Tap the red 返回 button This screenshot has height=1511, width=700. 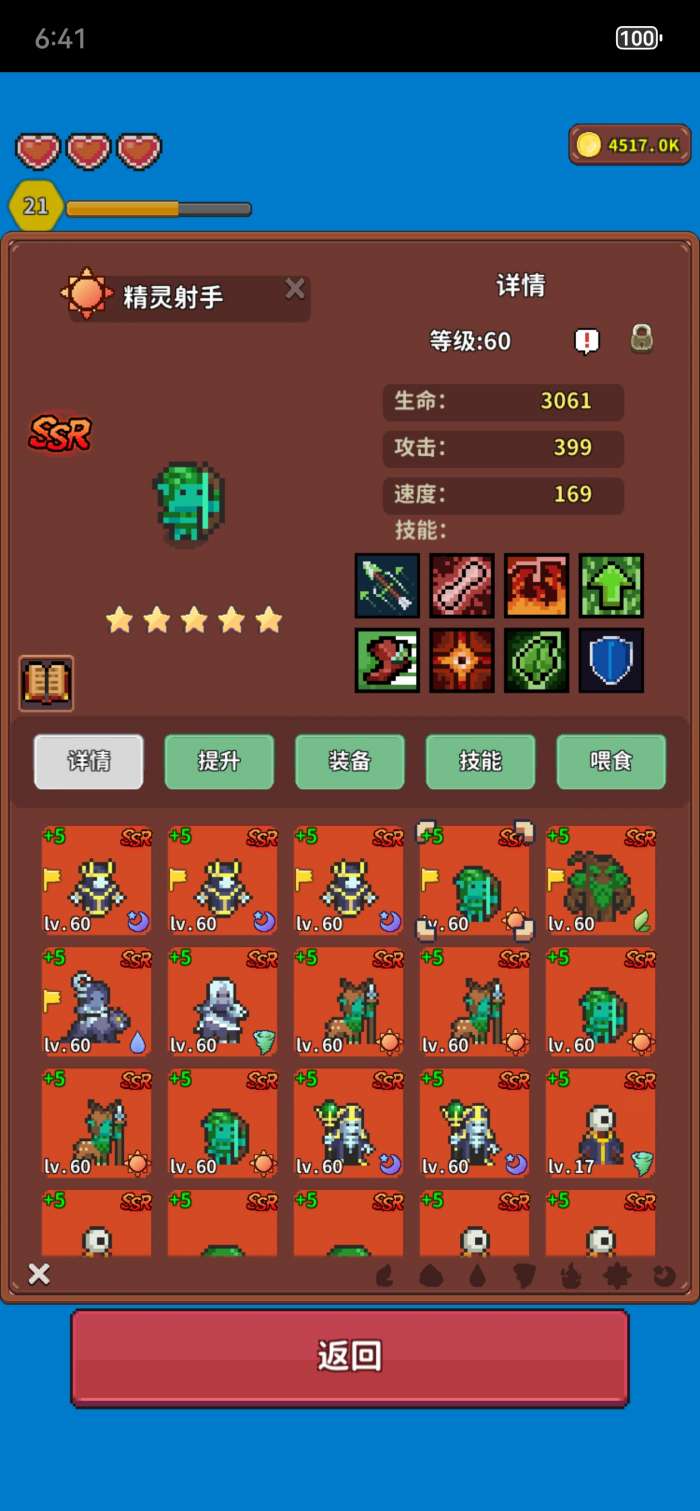click(x=349, y=1356)
